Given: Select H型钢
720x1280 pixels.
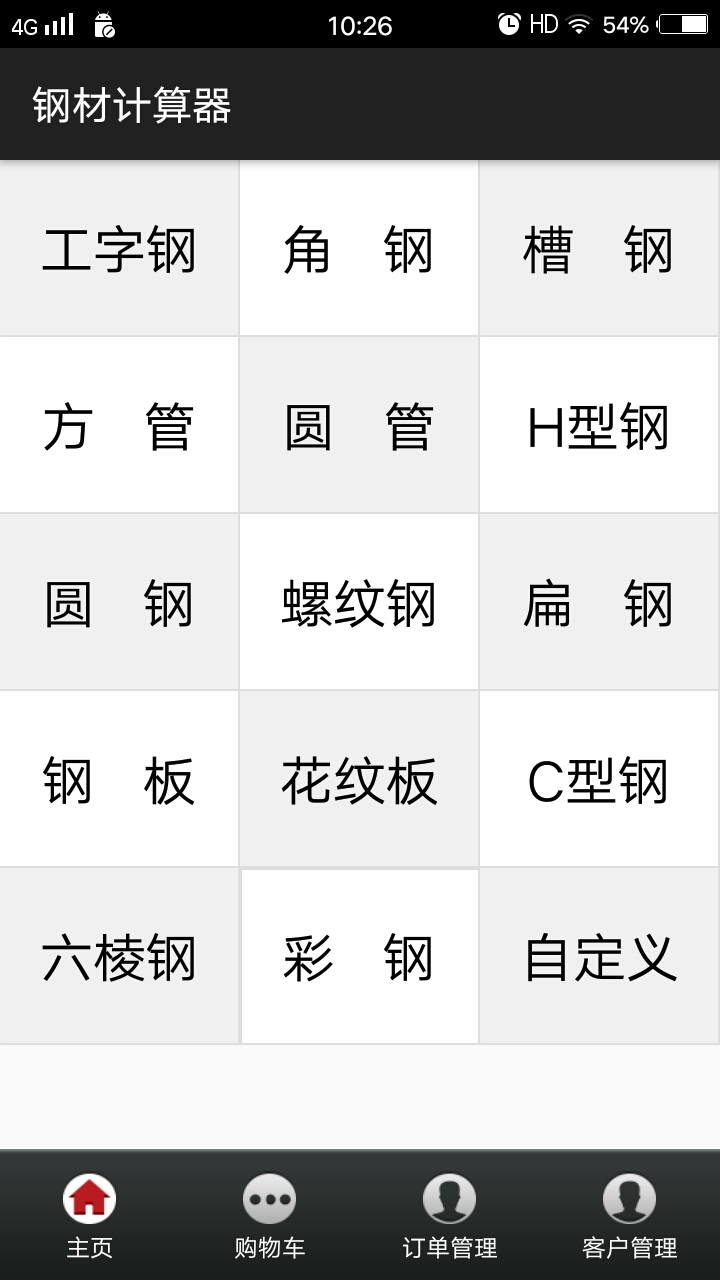Looking at the screenshot, I should [x=599, y=426].
